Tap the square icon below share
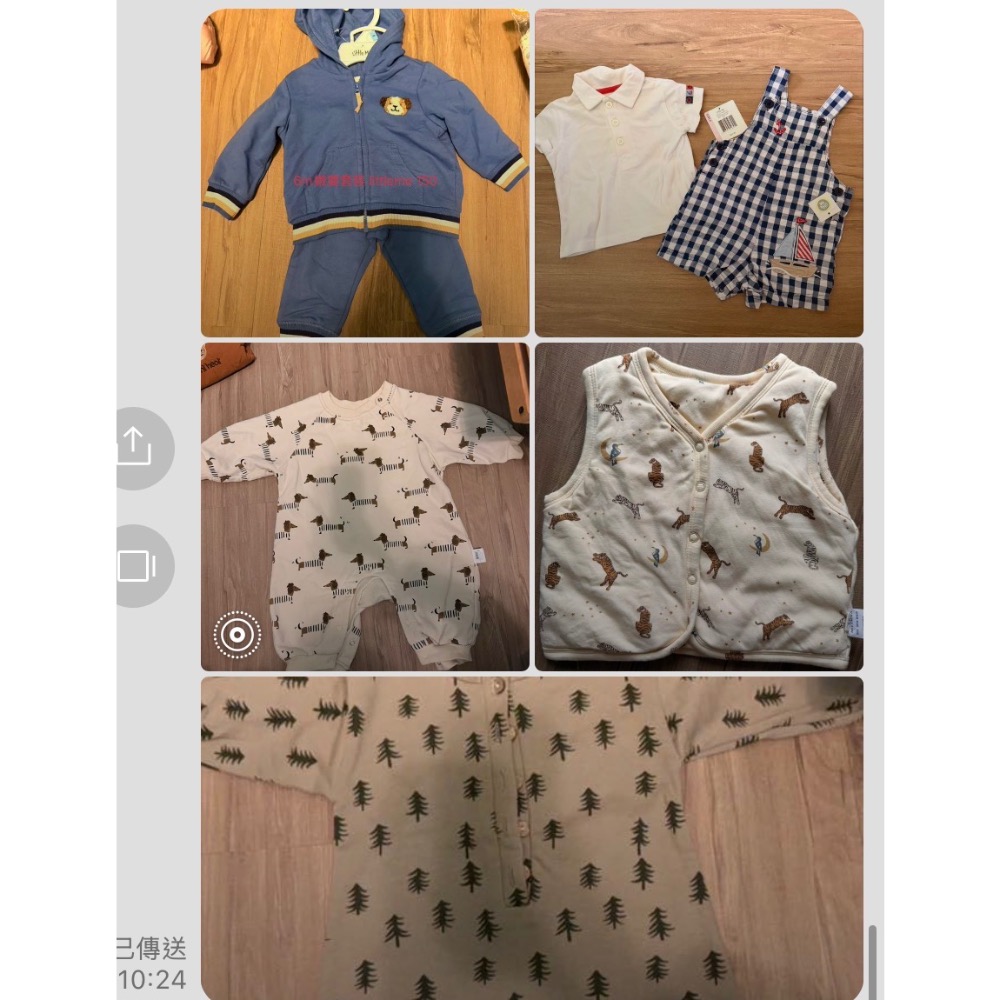1000x1000 pixels. pyautogui.click(x=137, y=566)
